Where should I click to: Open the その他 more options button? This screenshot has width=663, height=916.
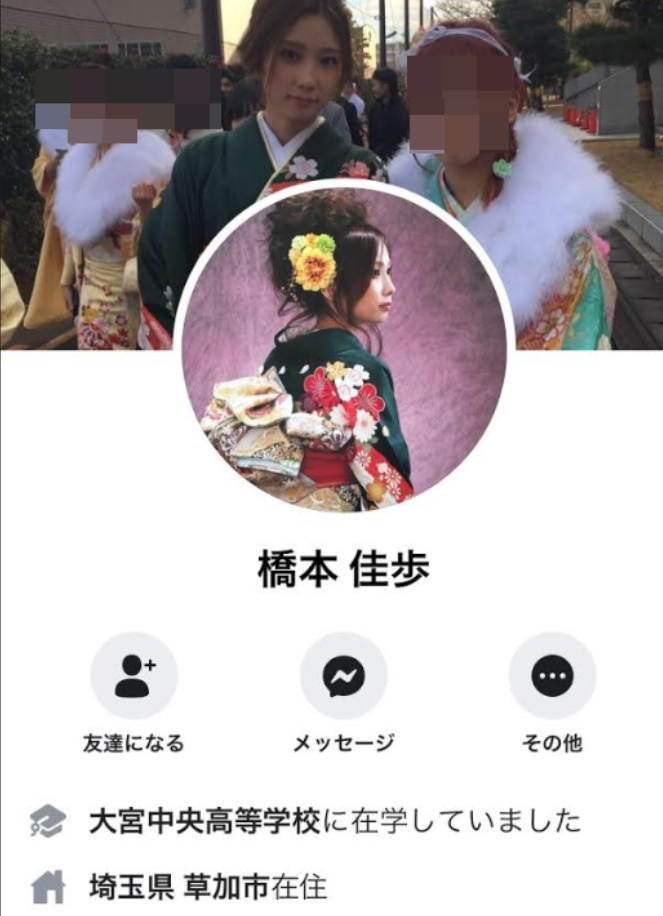click(552, 676)
